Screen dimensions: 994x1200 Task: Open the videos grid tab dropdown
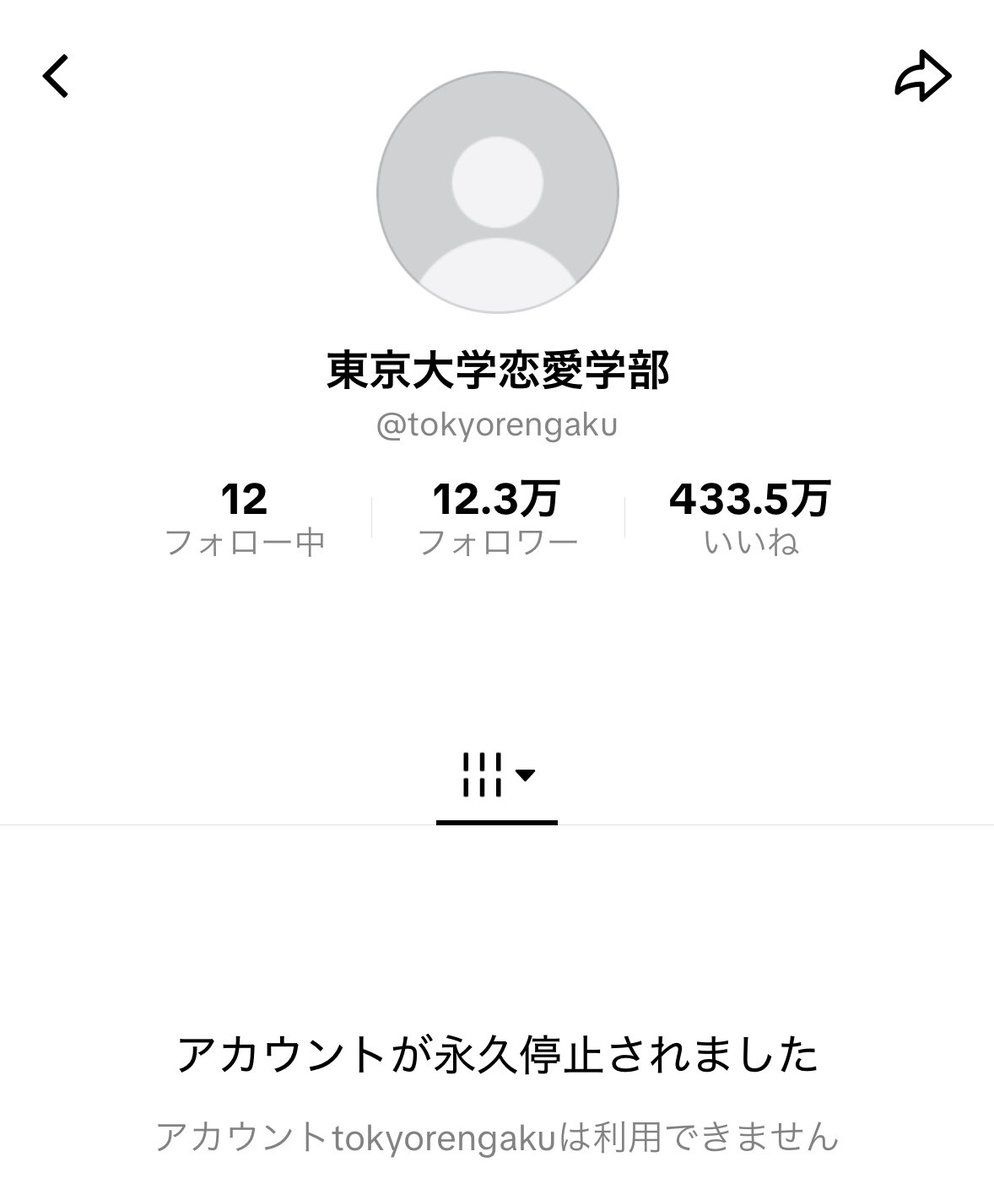497,775
